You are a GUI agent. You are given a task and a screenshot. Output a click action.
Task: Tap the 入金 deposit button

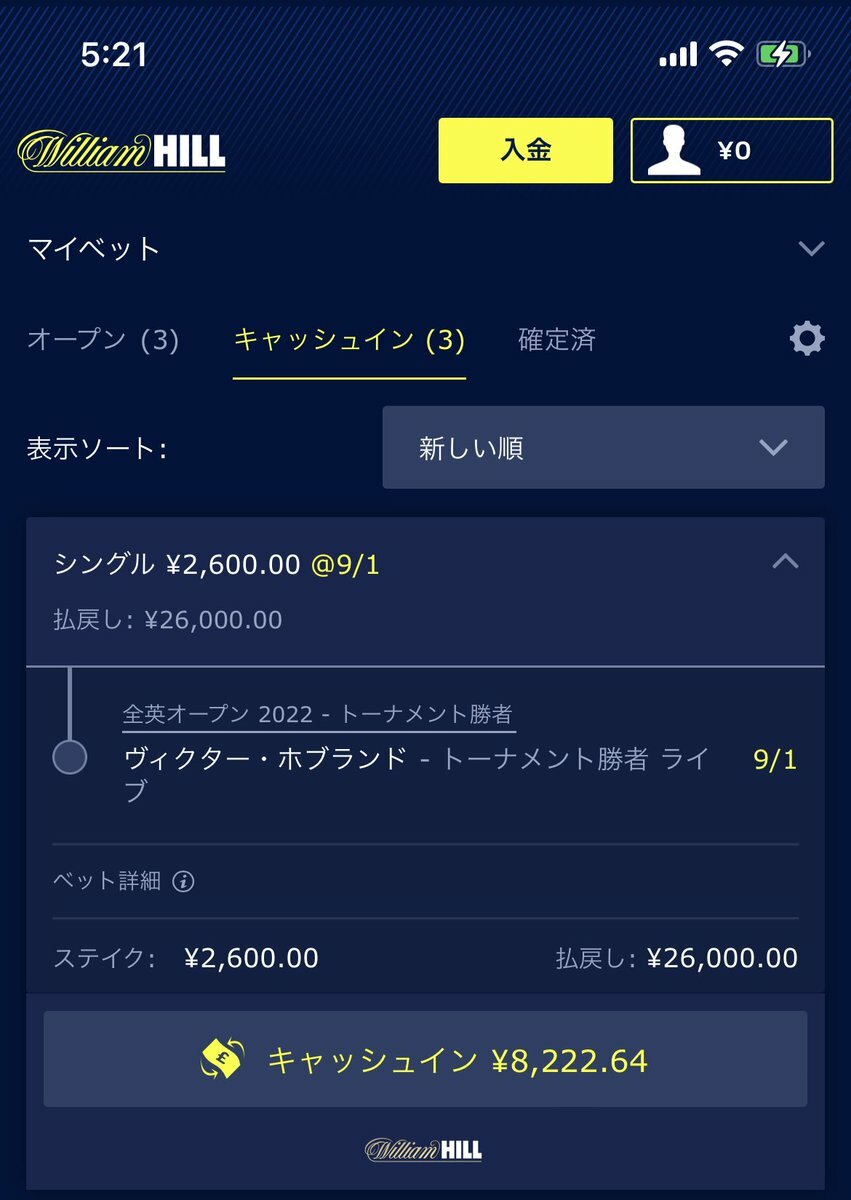pos(525,150)
